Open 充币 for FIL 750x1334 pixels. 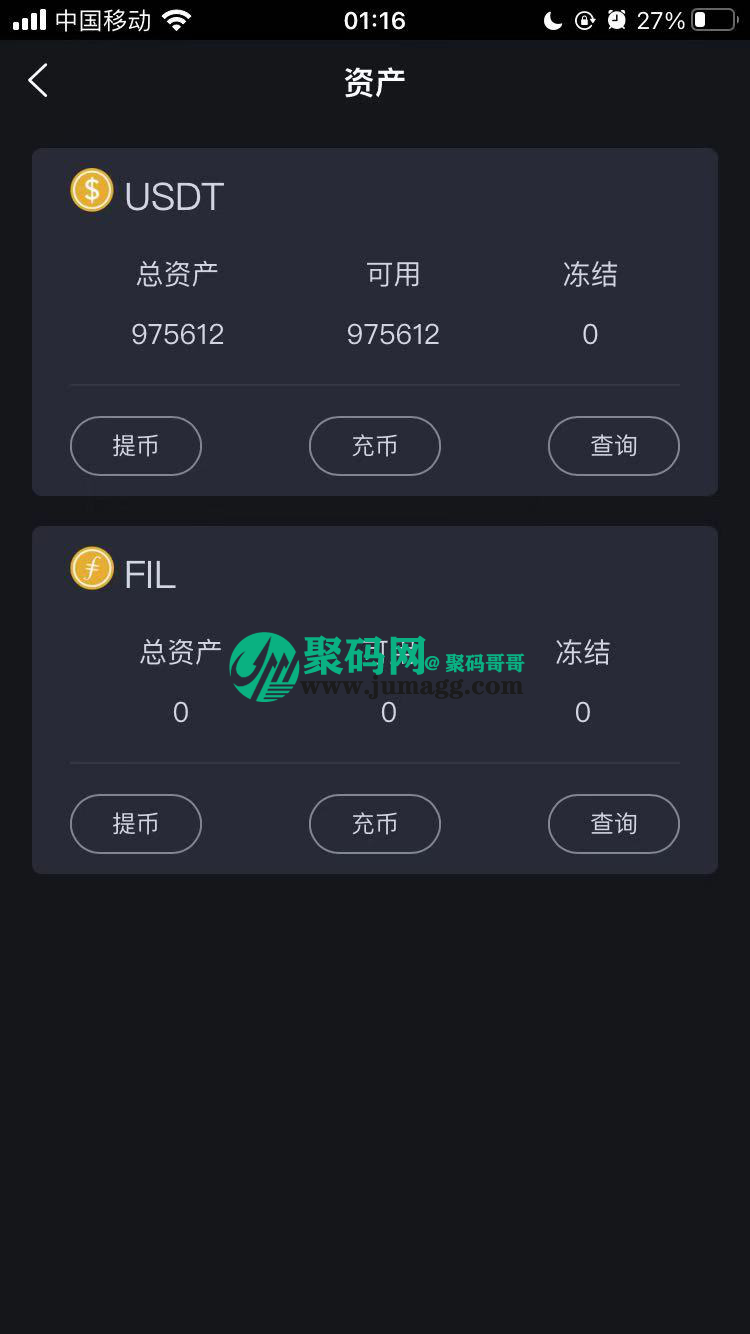point(375,824)
